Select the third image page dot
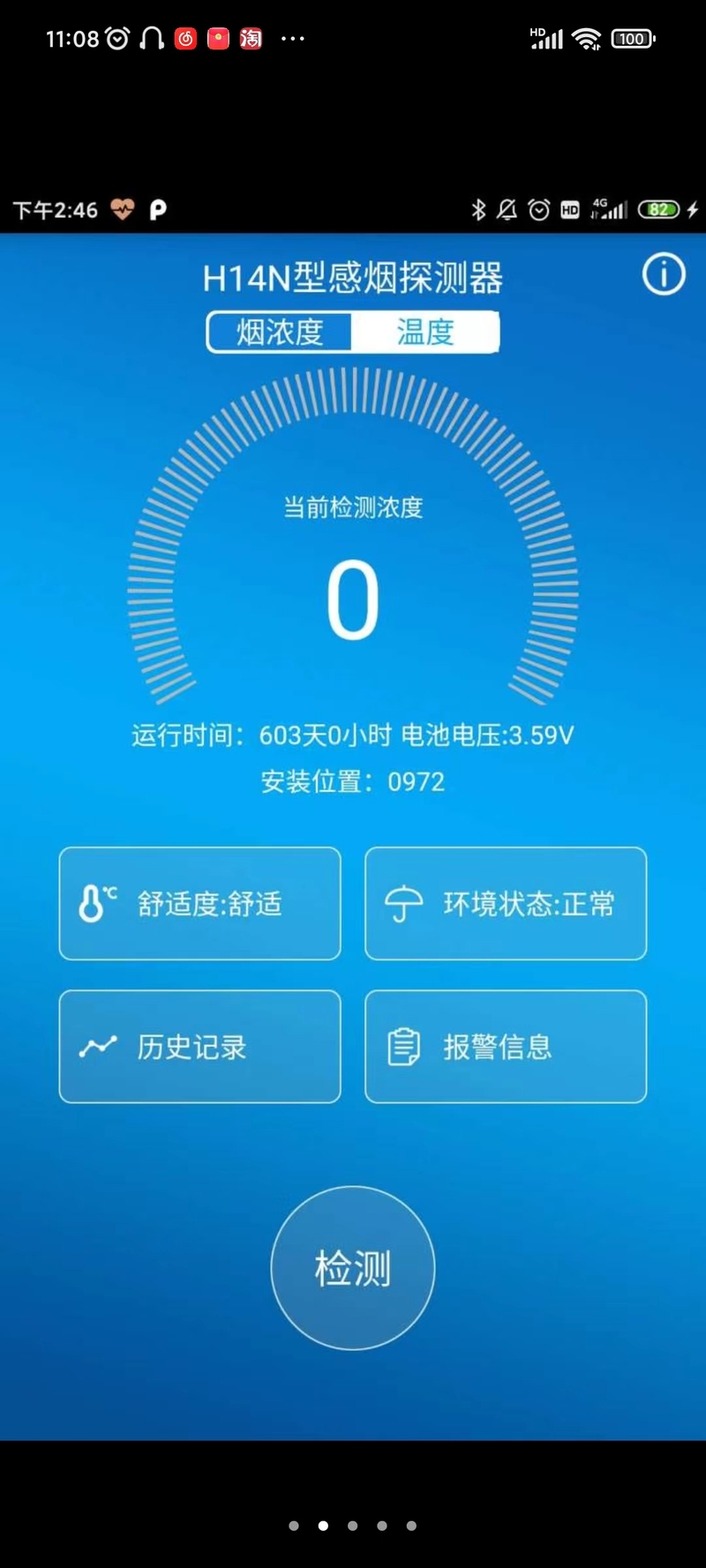Image resolution: width=706 pixels, height=1568 pixels. [353, 1526]
